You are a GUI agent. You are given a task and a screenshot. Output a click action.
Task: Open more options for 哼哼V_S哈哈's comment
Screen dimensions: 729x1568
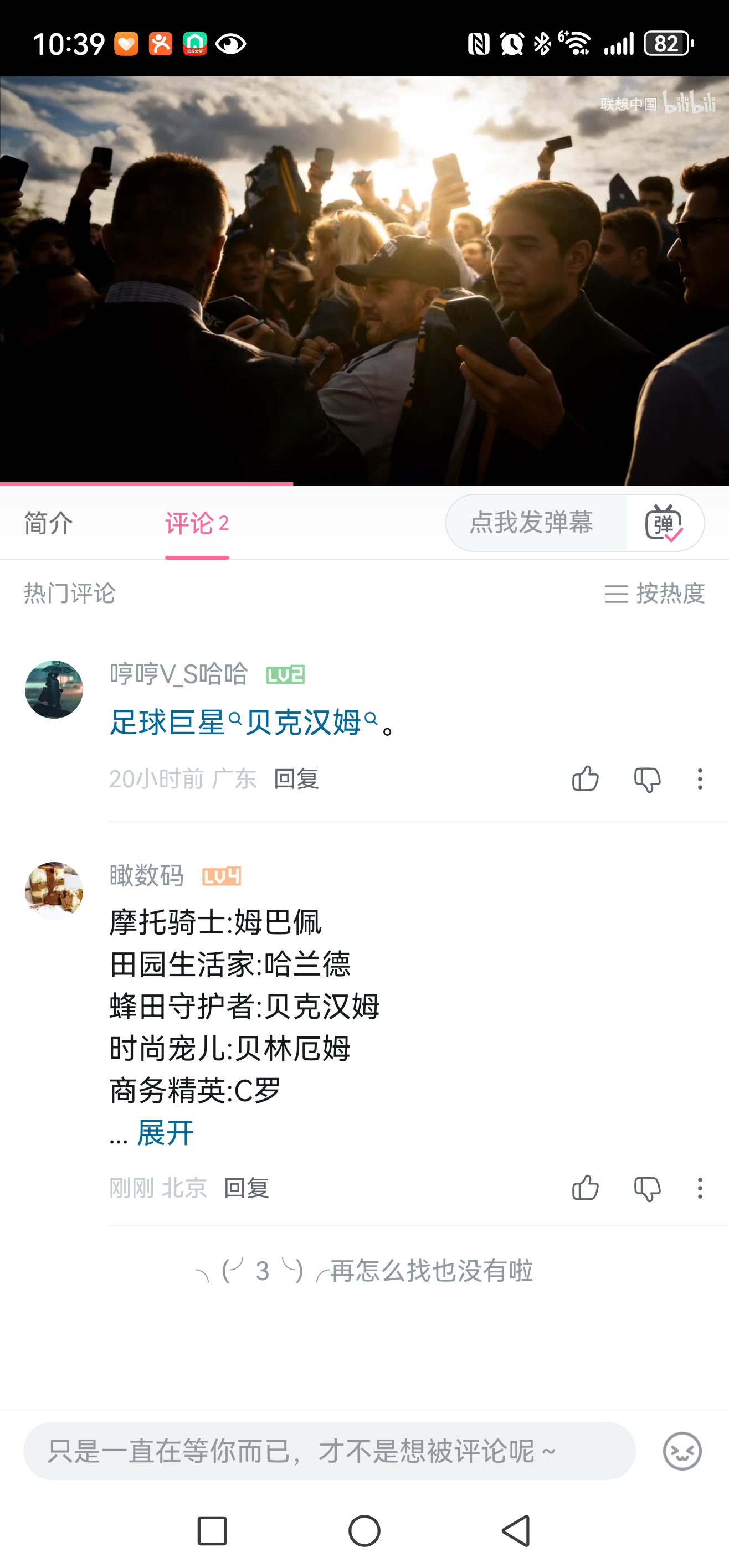700,779
